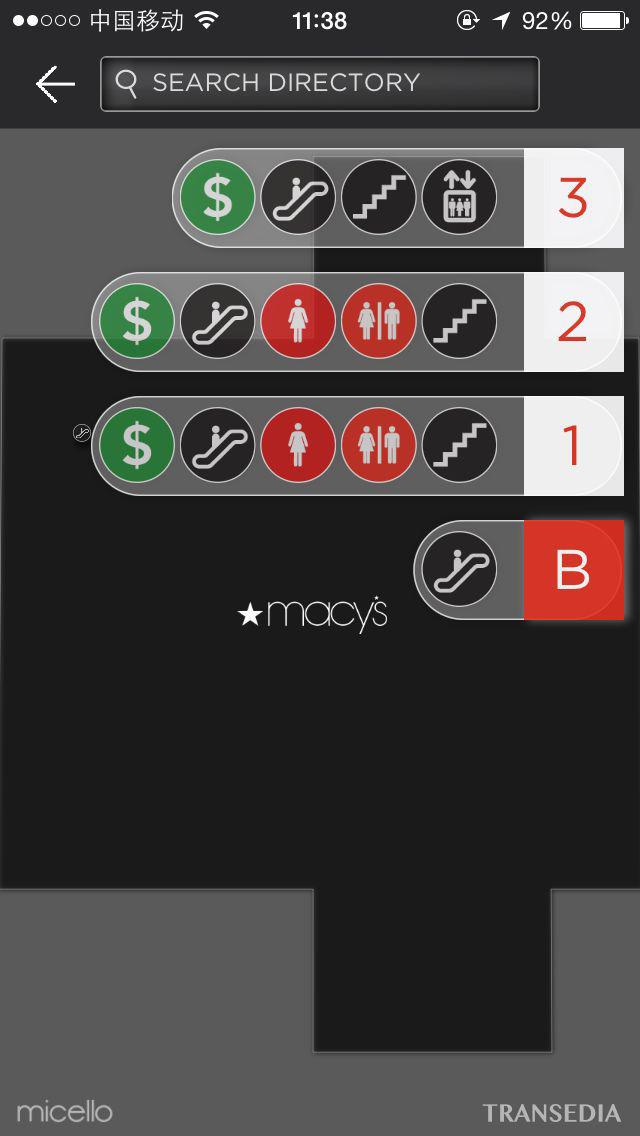Screen dimensions: 640x1136
Task: Show stairs on floor 1
Action: pyautogui.click(x=459, y=446)
